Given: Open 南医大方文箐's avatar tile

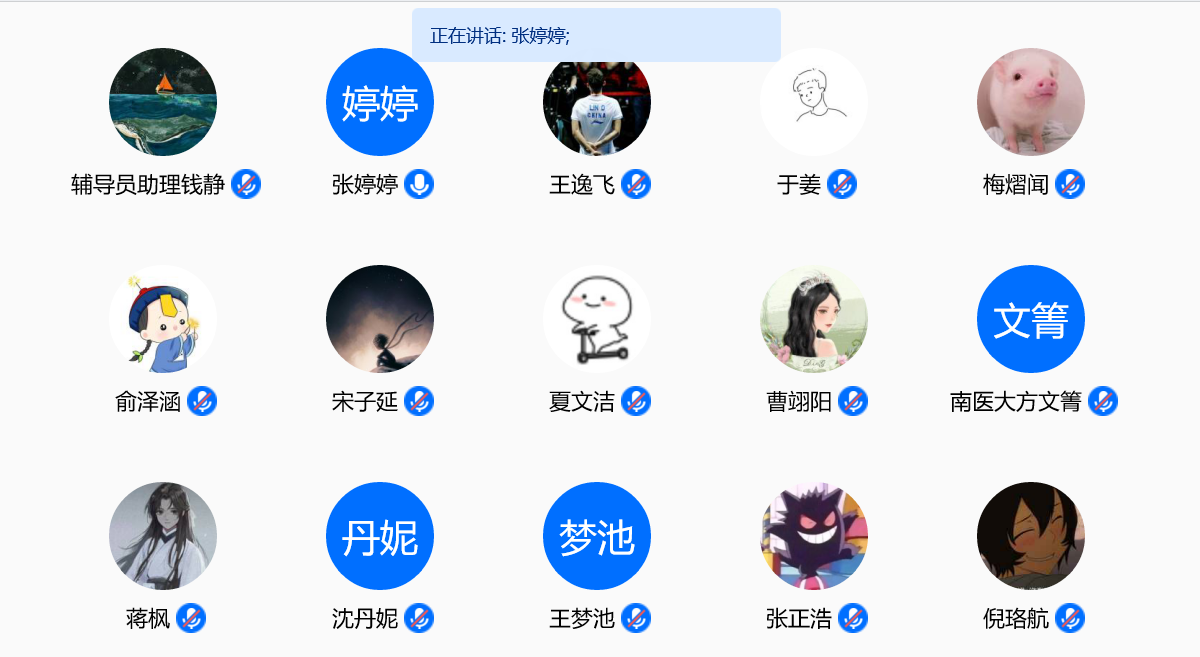Looking at the screenshot, I should pos(1031,319).
